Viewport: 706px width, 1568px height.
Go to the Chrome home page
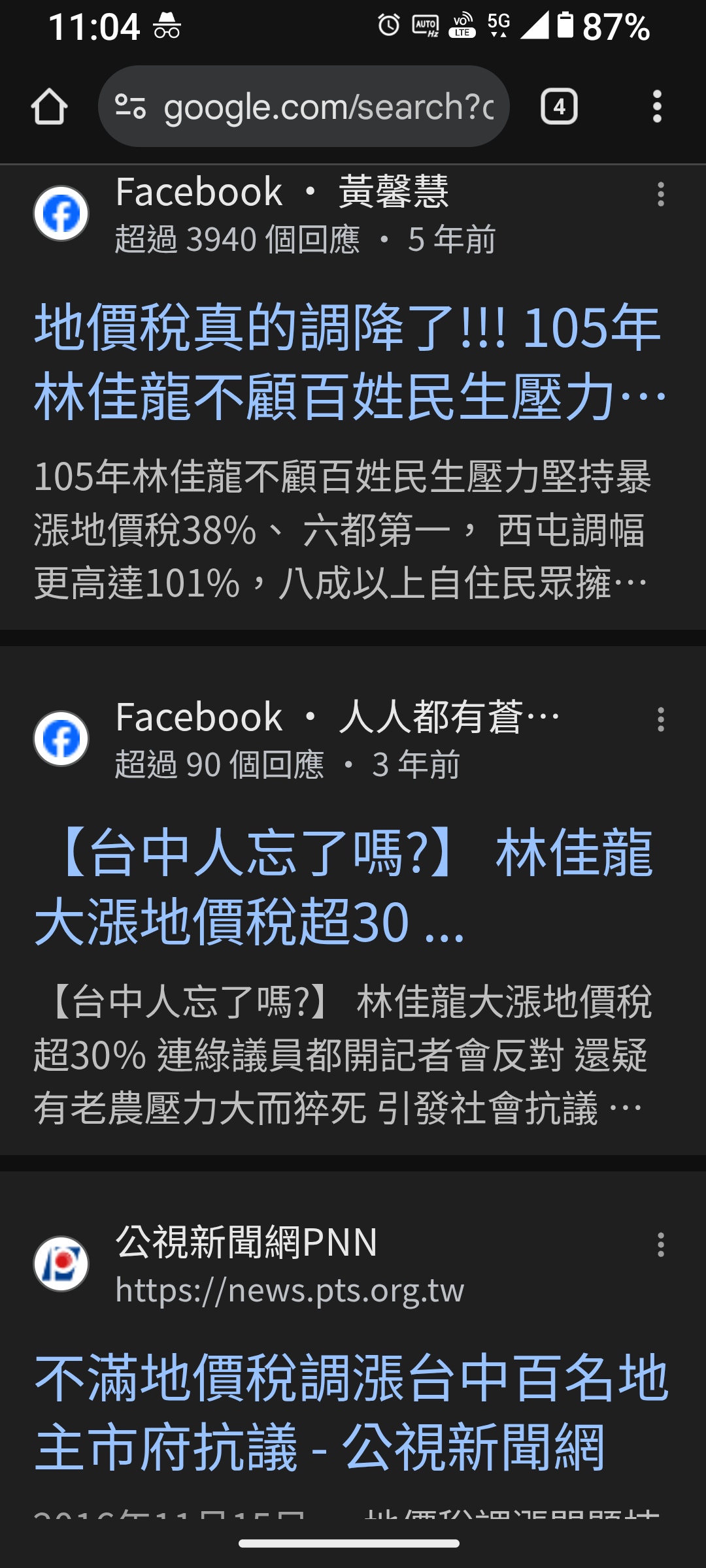pyautogui.click(x=49, y=106)
